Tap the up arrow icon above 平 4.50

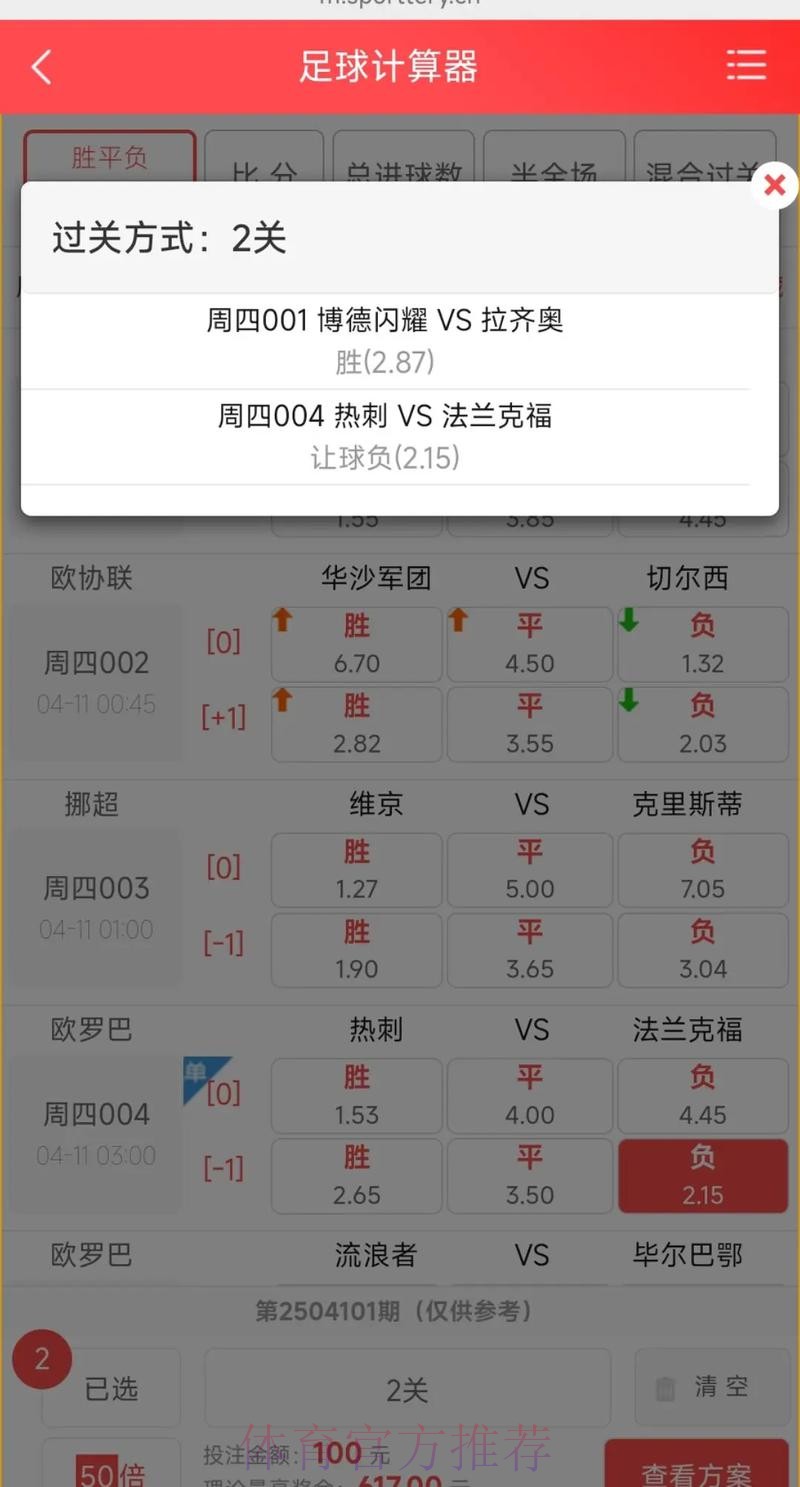tap(457, 620)
